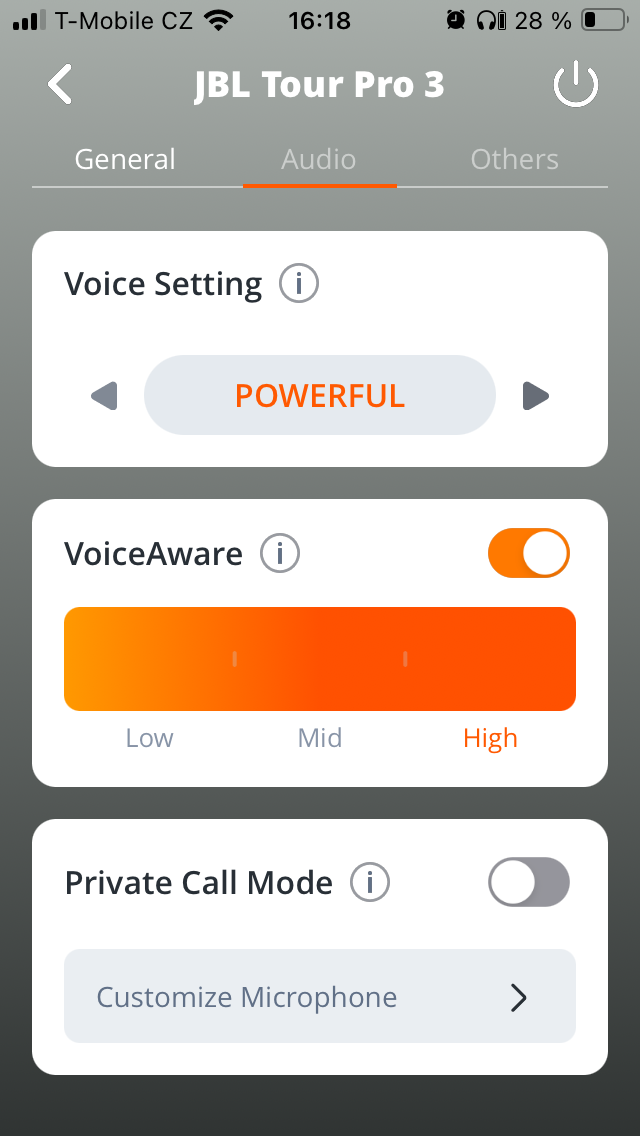Open Customize Microphone
The image size is (640, 1136).
point(320,997)
